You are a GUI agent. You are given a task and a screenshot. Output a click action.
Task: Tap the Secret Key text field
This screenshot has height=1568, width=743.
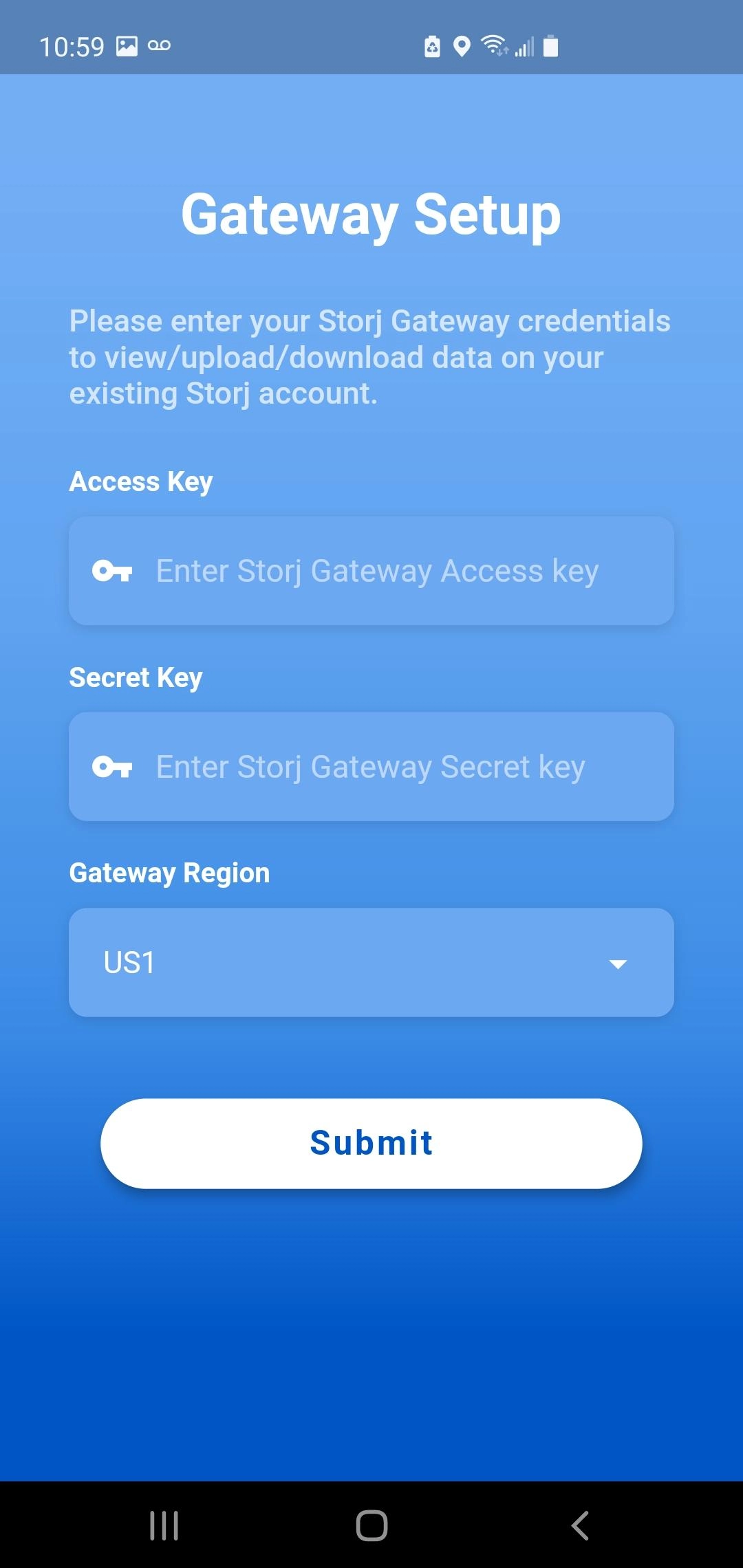tap(377, 766)
